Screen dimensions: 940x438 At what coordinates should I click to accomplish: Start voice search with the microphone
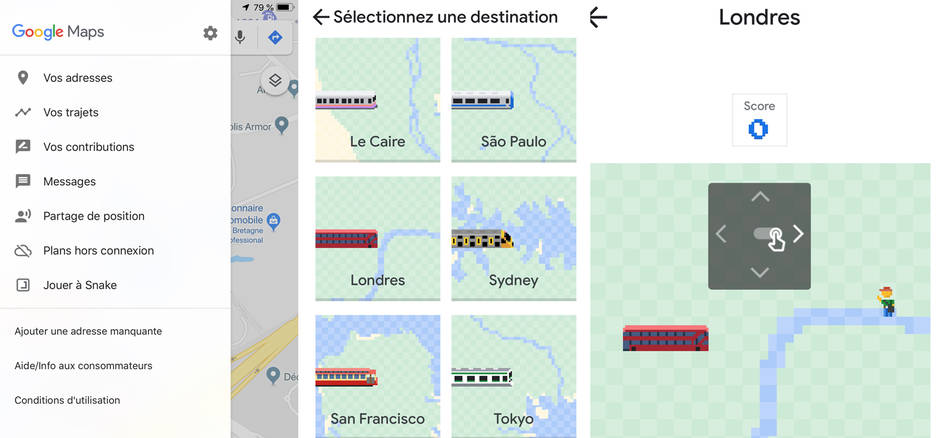tap(240, 37)
